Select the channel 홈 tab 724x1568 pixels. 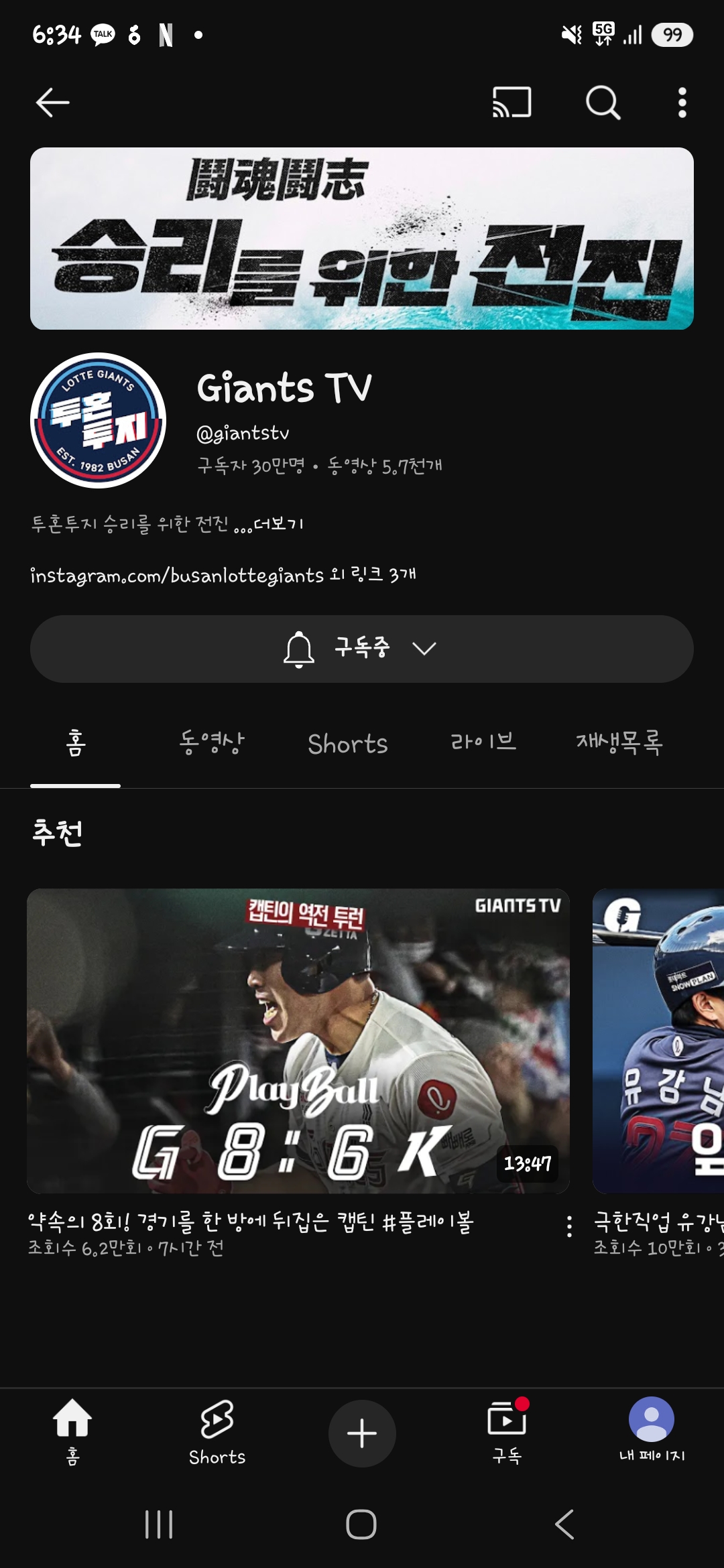(x=76, y=743)
